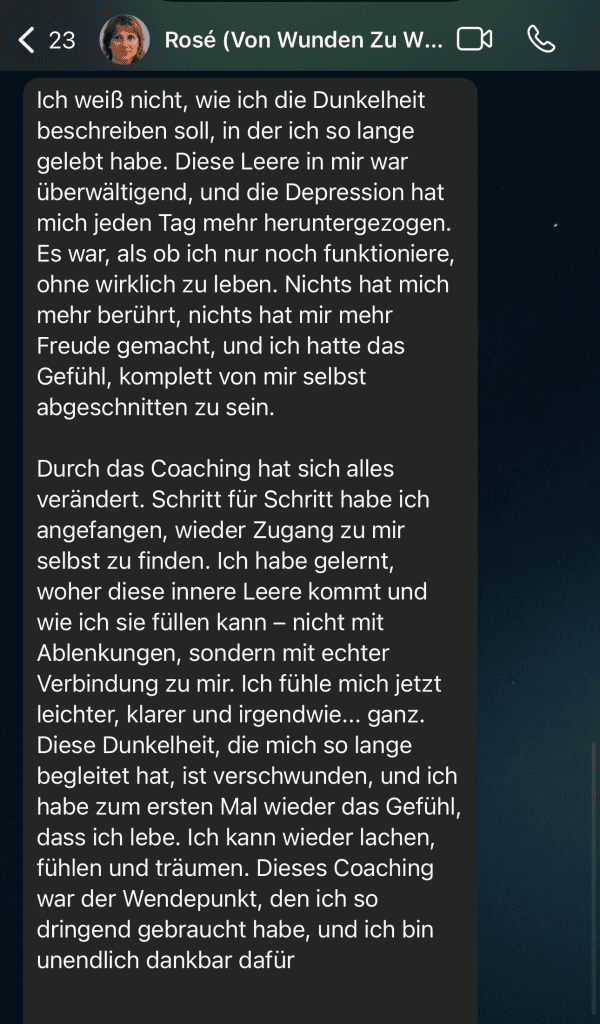Image resolution: width=600 pixels, height=1024 pixels.
Task: Start a video call with Rosé
Action: tap(474, 39)
